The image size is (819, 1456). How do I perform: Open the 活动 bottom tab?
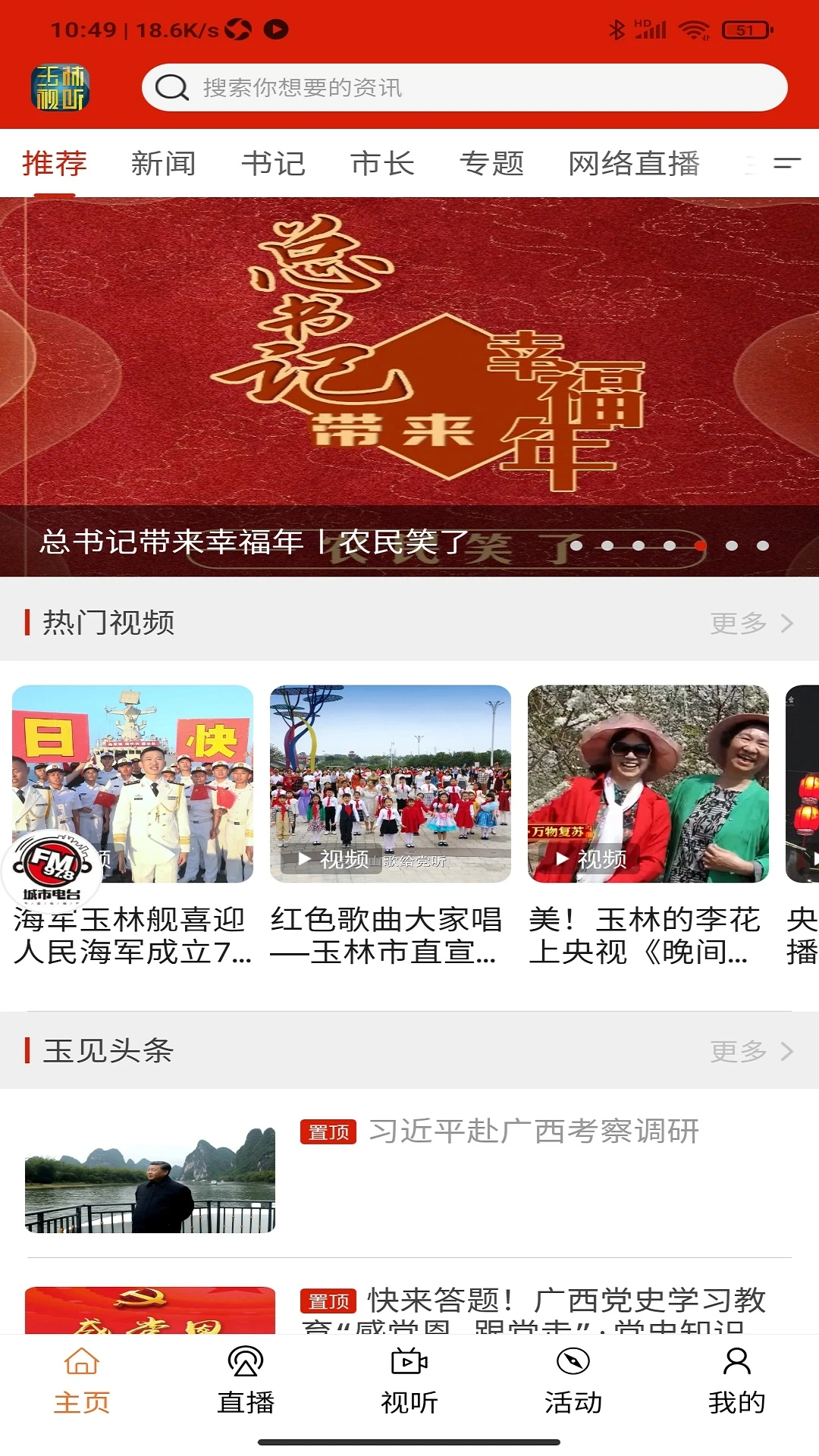point(573,1382)
